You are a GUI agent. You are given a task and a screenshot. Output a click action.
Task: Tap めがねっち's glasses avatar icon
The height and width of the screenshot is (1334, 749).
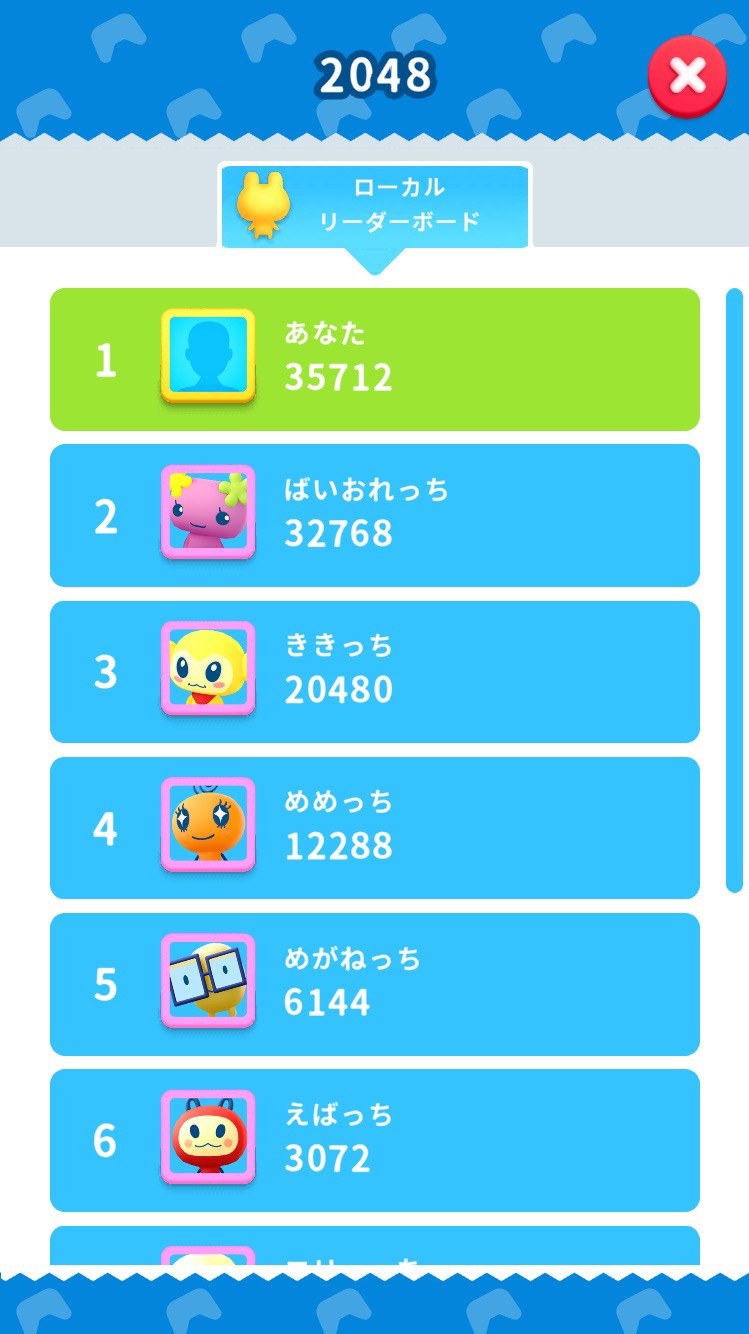click(x=207, y=984)
